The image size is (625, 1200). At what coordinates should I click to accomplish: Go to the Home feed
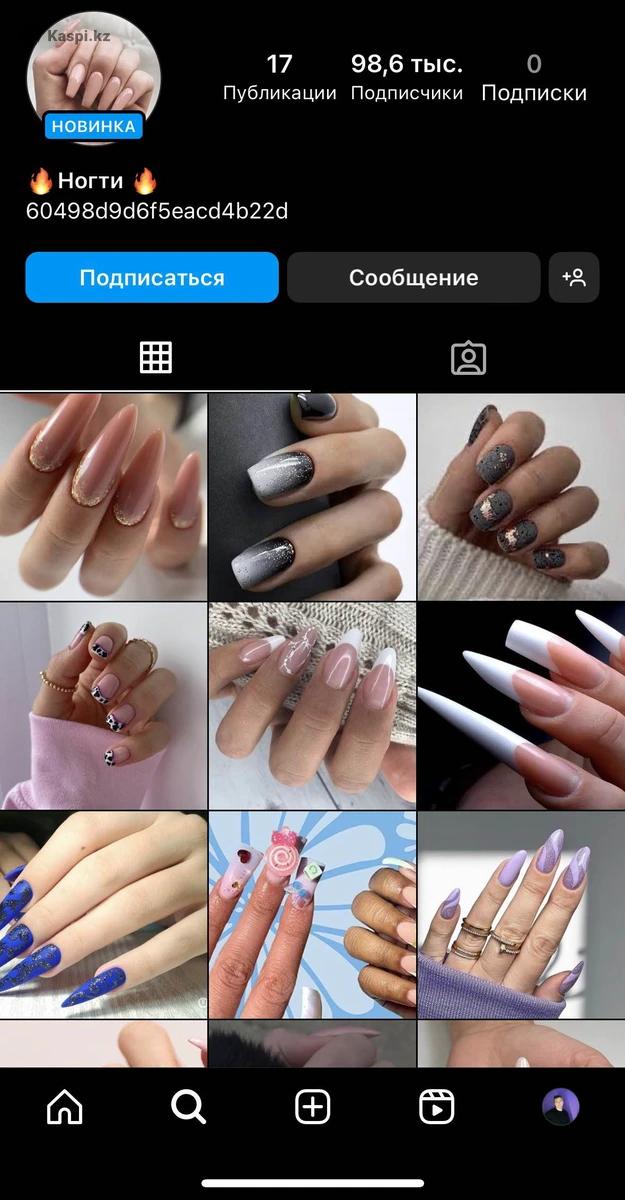tap(65, 1107)
